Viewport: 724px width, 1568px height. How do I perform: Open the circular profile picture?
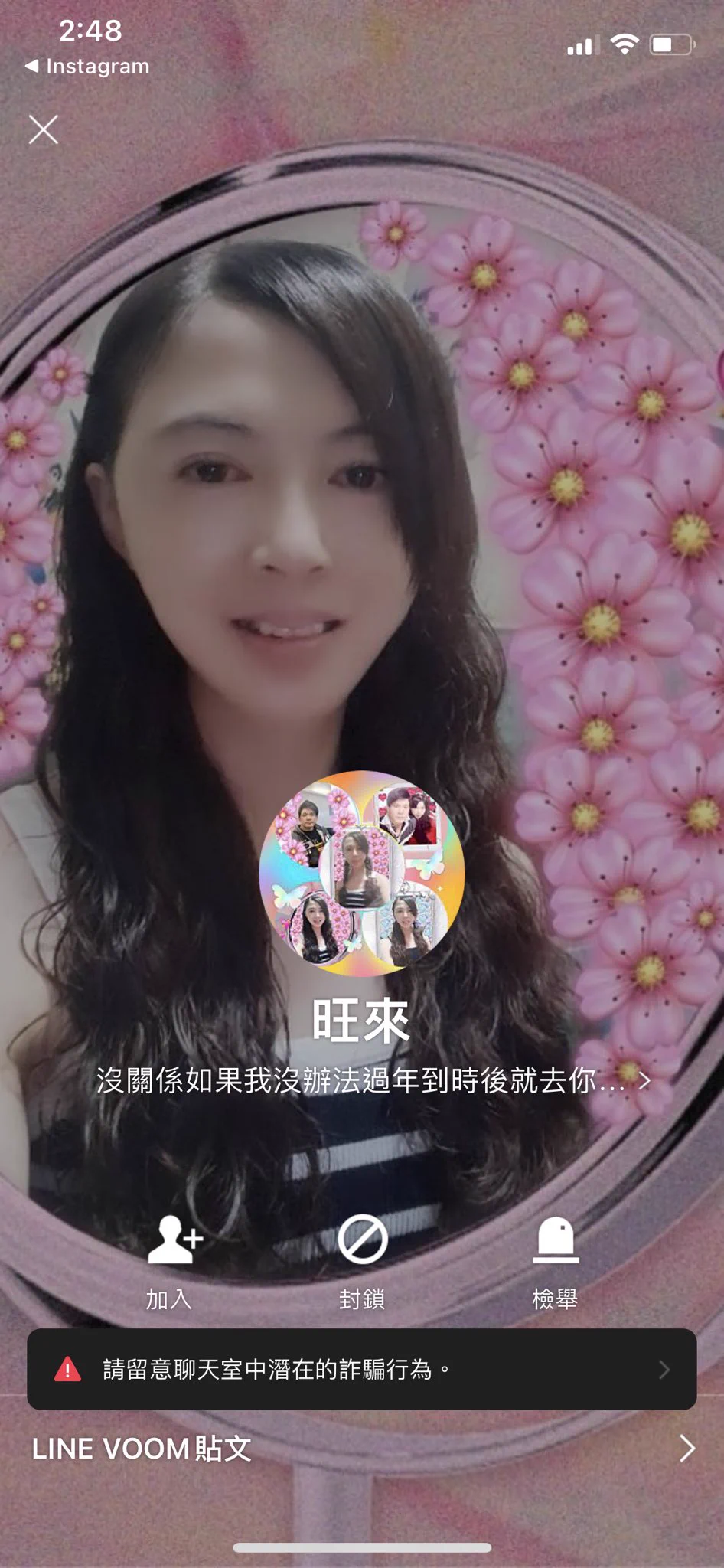361,873
